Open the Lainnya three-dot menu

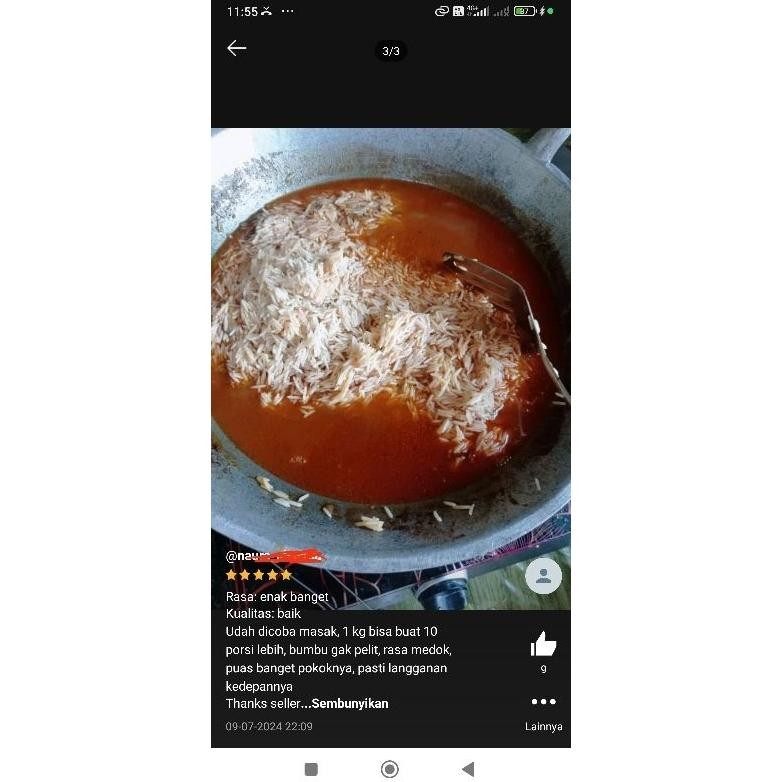(544, 702)
